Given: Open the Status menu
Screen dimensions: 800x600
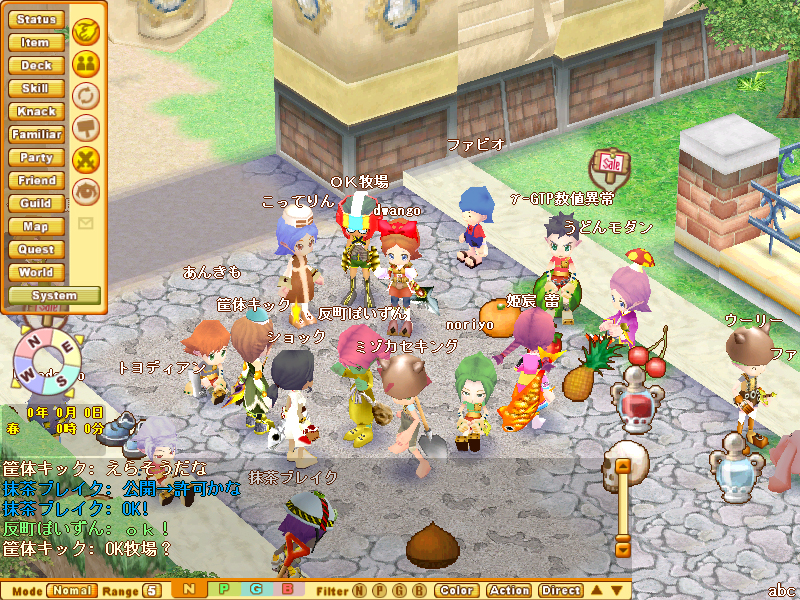Looking at the screenshot, I should click(x=36, y=19).
